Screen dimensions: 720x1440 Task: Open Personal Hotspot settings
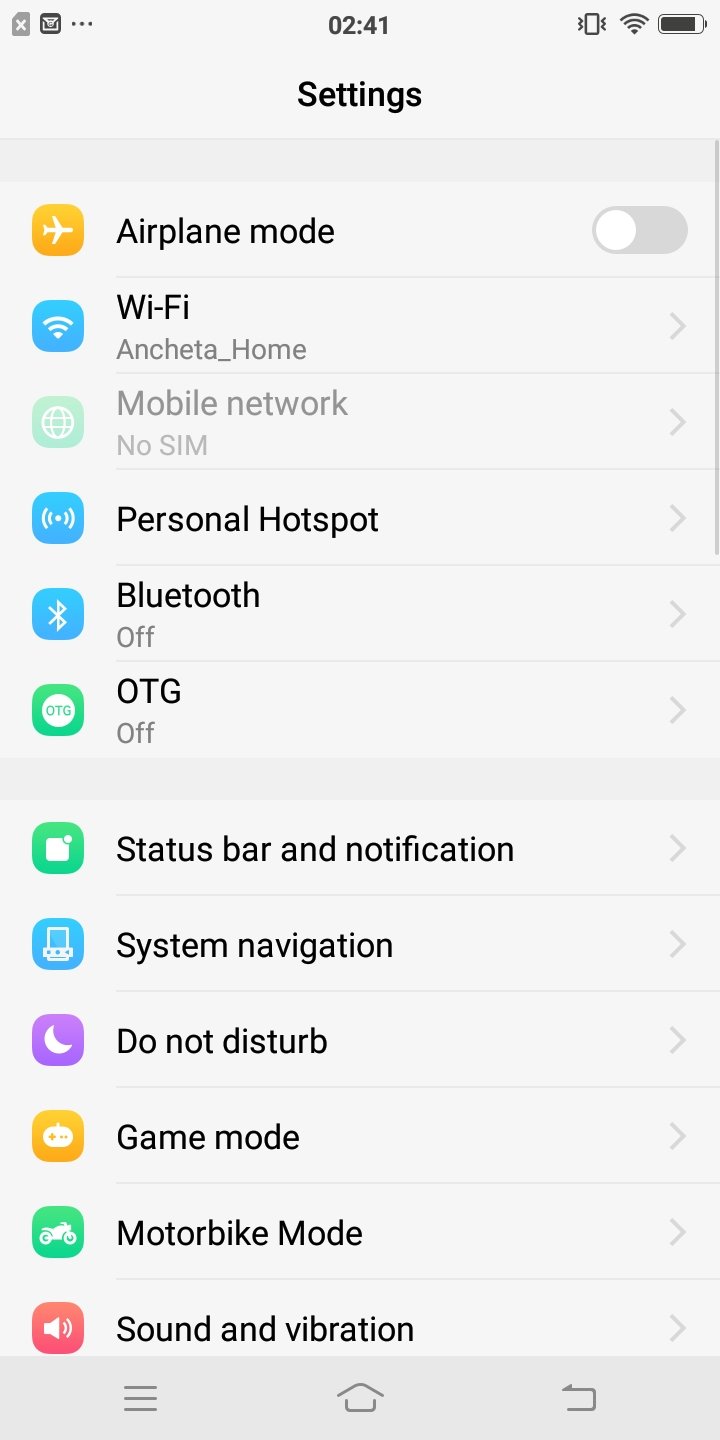coord(360,519)
